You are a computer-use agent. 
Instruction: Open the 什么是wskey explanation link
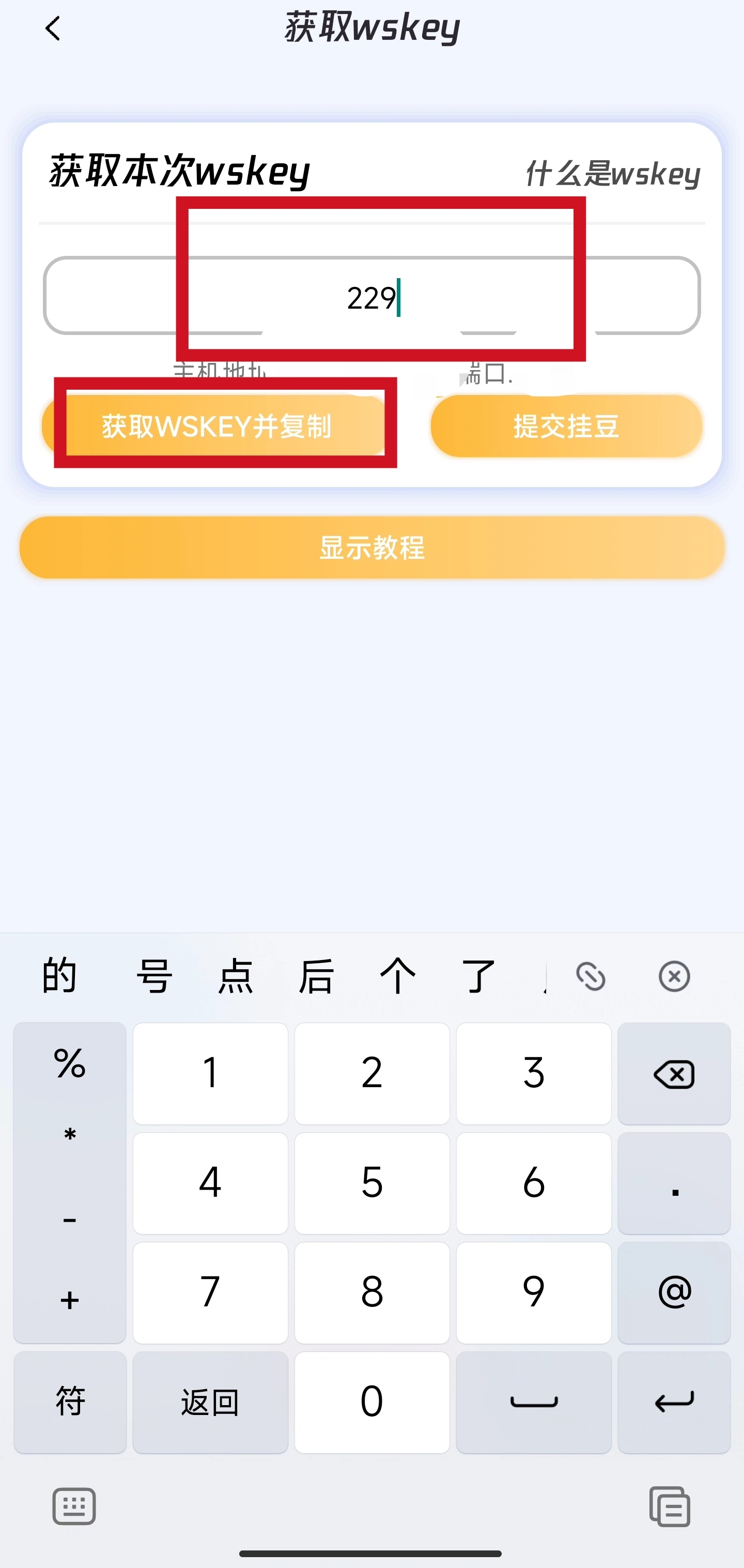(612, 174)
